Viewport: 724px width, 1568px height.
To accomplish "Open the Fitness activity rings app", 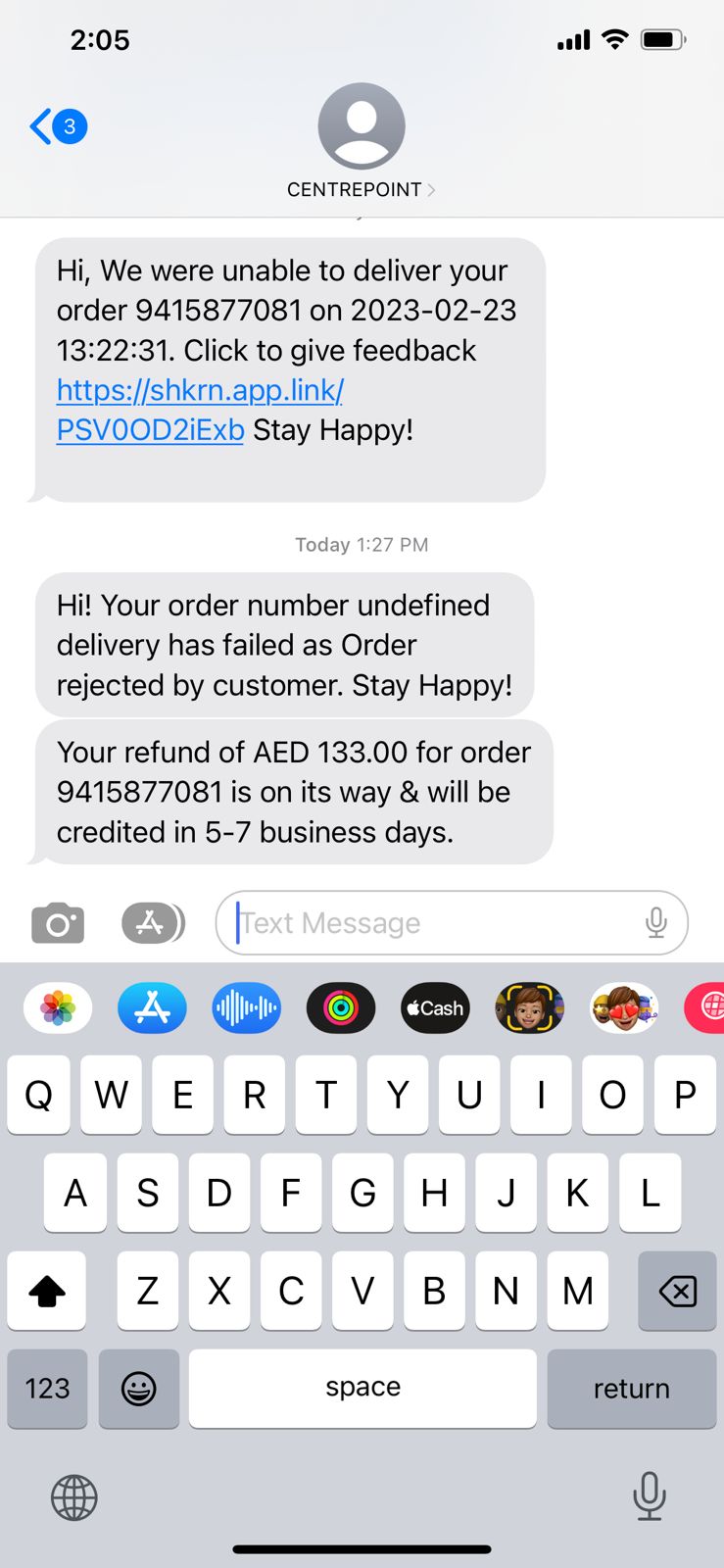I will click(341, 1008).
